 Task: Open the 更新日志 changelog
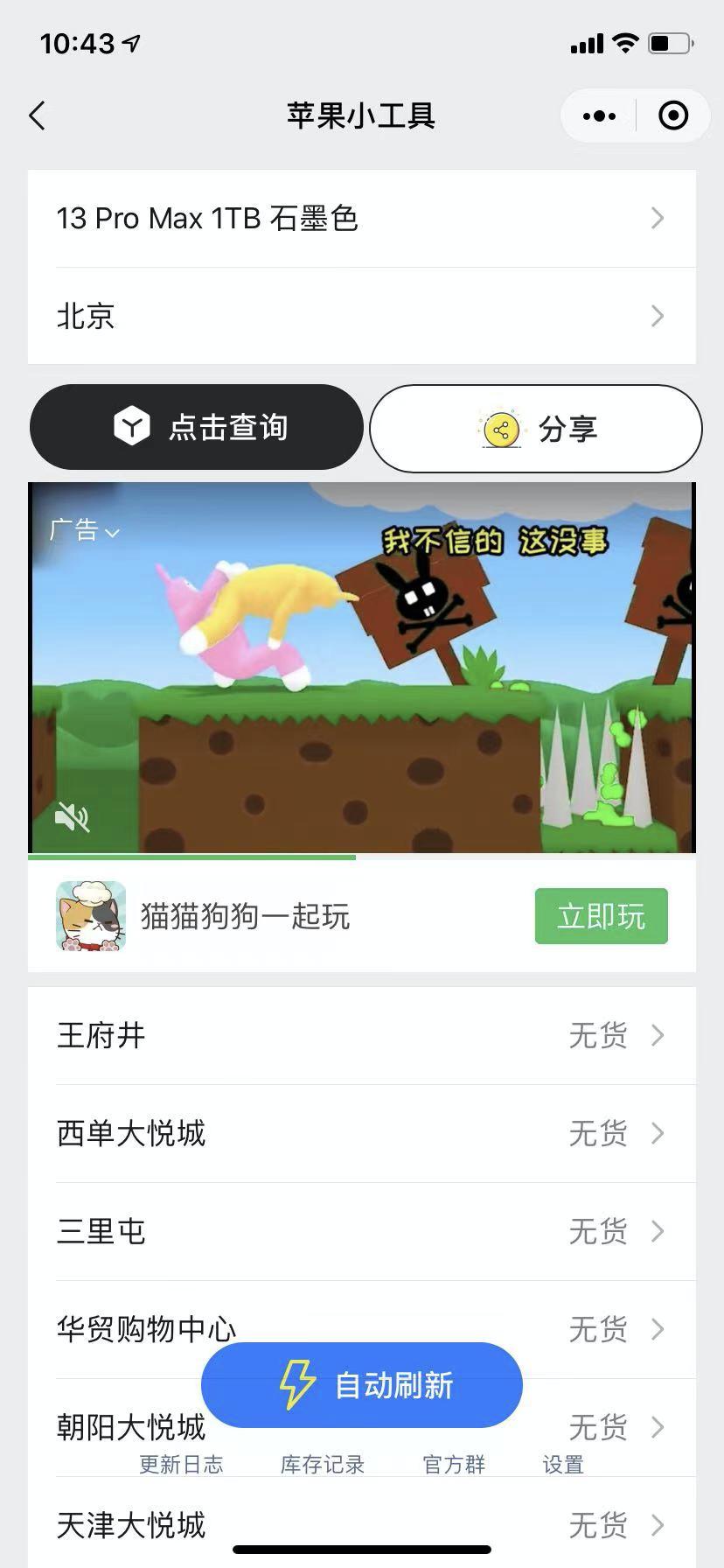[x=181, y=1465]
